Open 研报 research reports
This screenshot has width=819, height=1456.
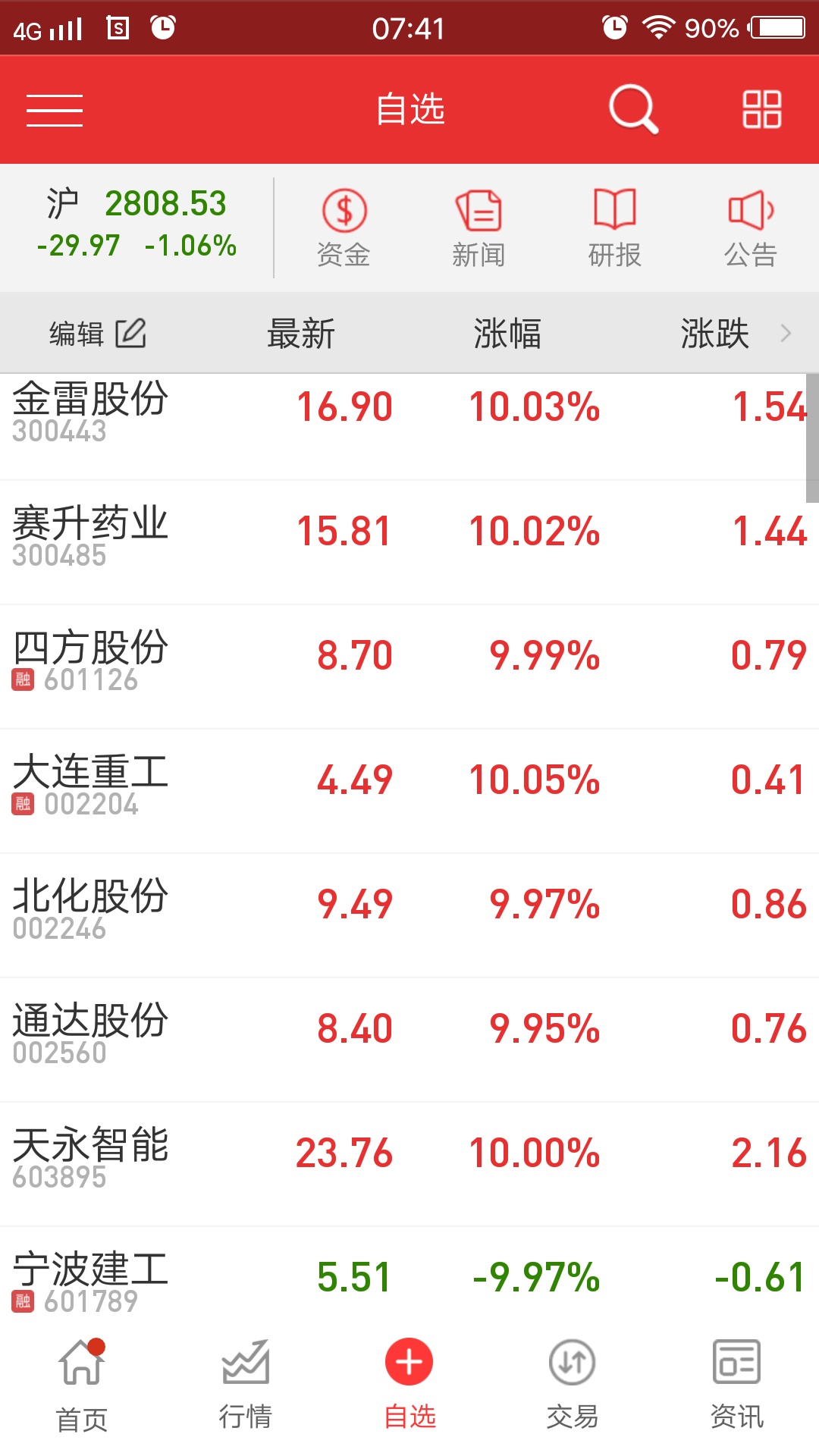(x=614, y=229)
